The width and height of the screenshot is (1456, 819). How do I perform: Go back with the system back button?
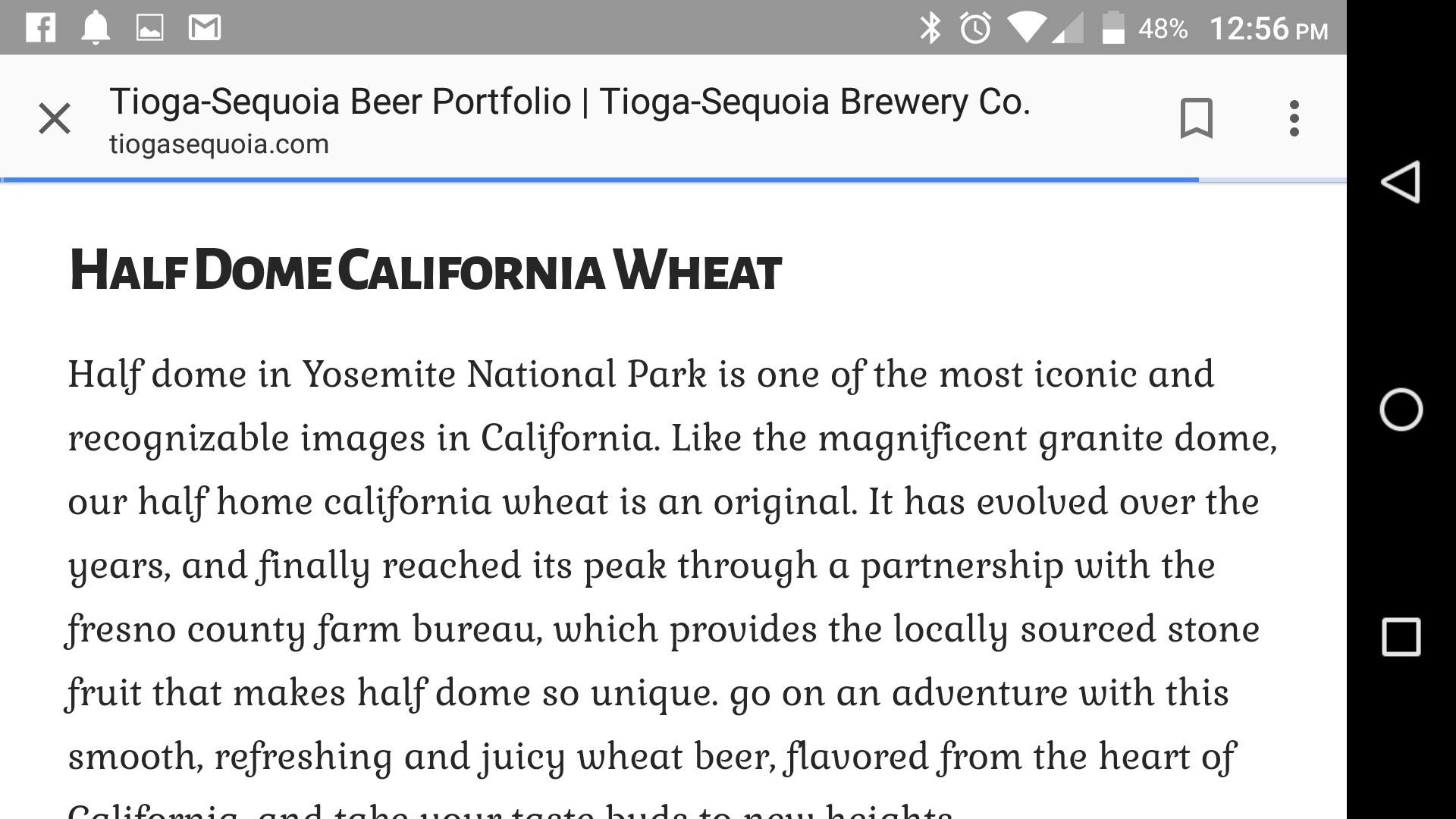[1400, 182]
